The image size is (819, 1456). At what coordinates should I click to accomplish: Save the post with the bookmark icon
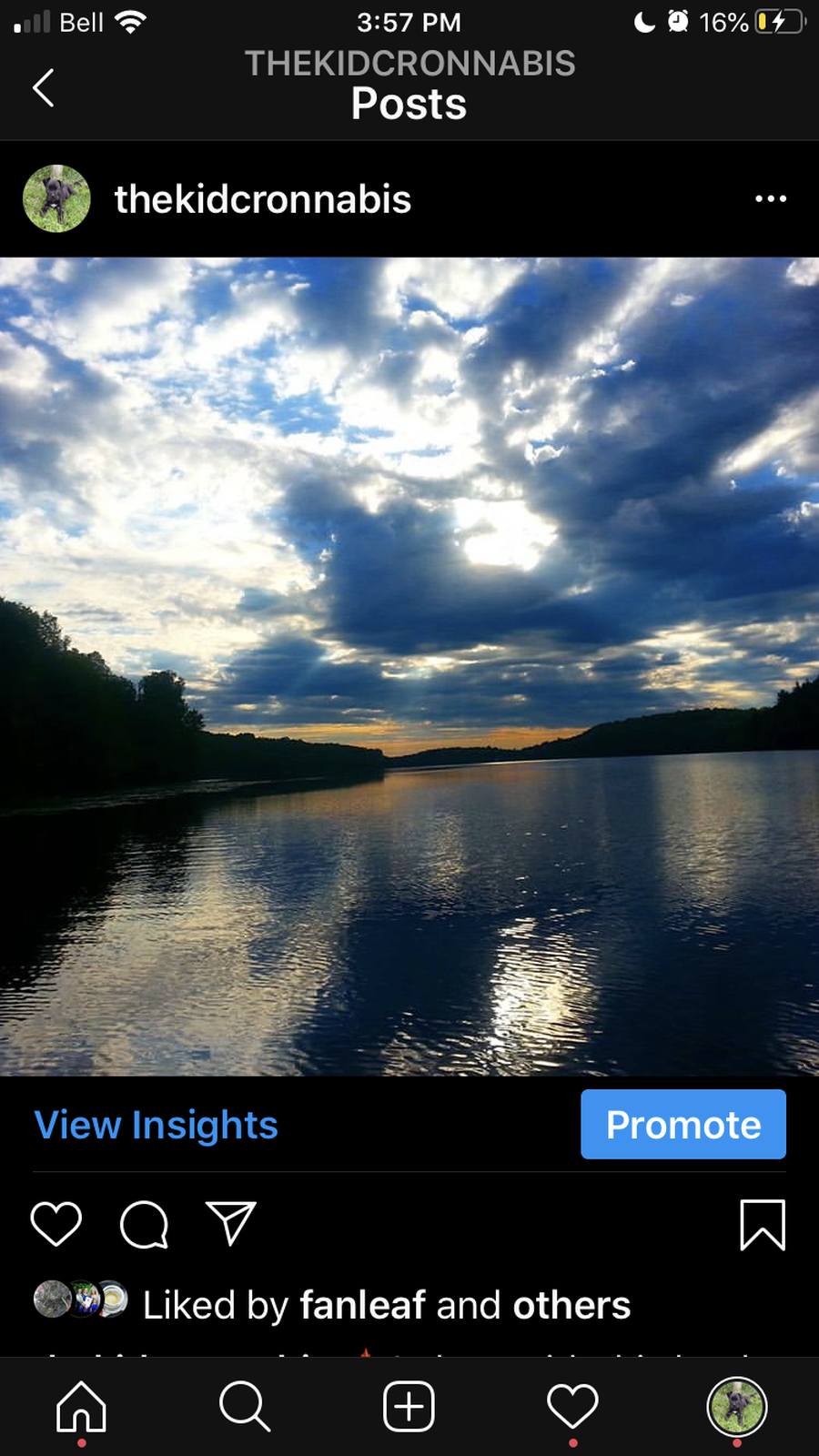click(x=762, y=1224)
